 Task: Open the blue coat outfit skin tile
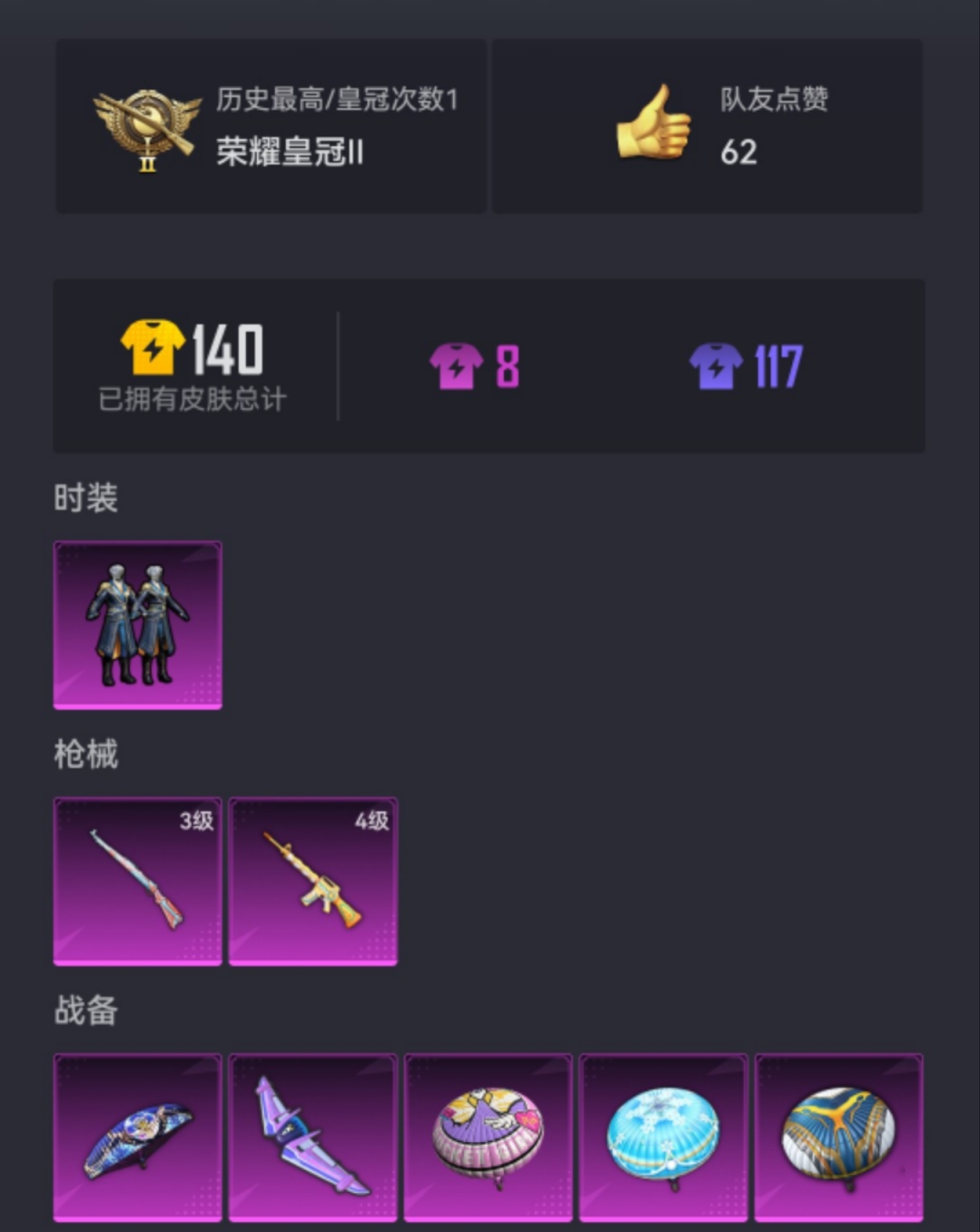pos(137,625)
